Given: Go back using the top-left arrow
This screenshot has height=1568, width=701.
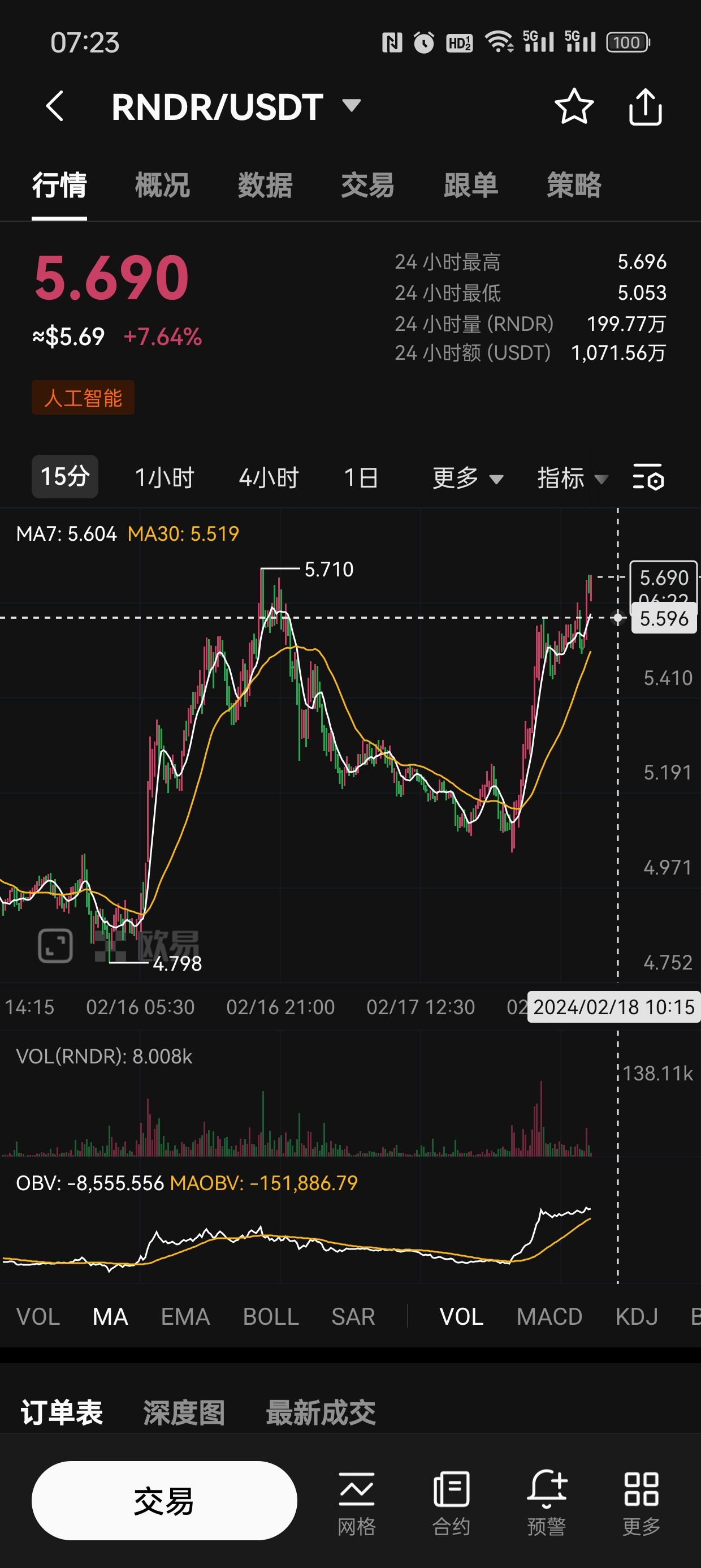Looking at the screenshot, I should pos(55,106).
